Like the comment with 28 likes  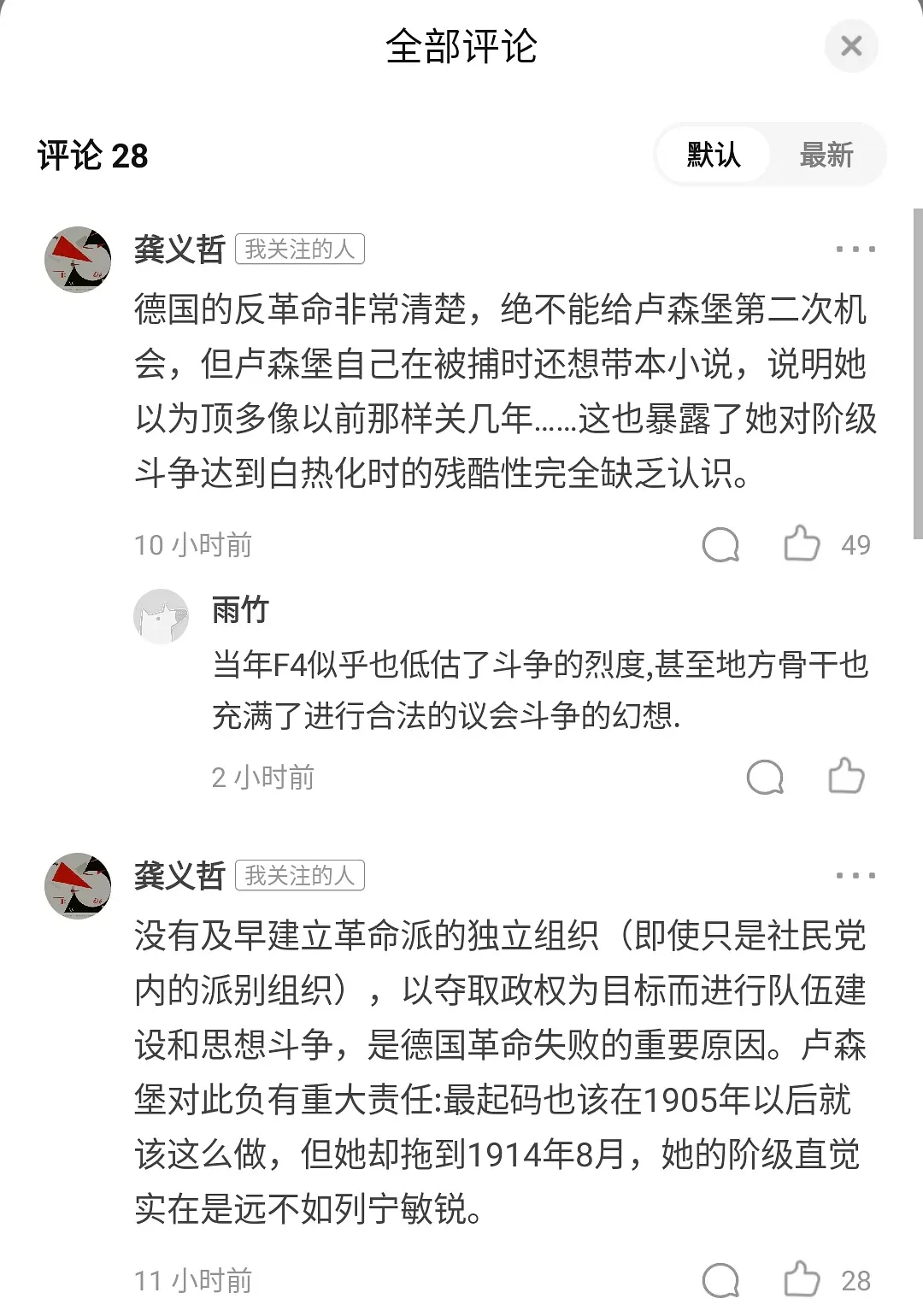coord(802,1279)
